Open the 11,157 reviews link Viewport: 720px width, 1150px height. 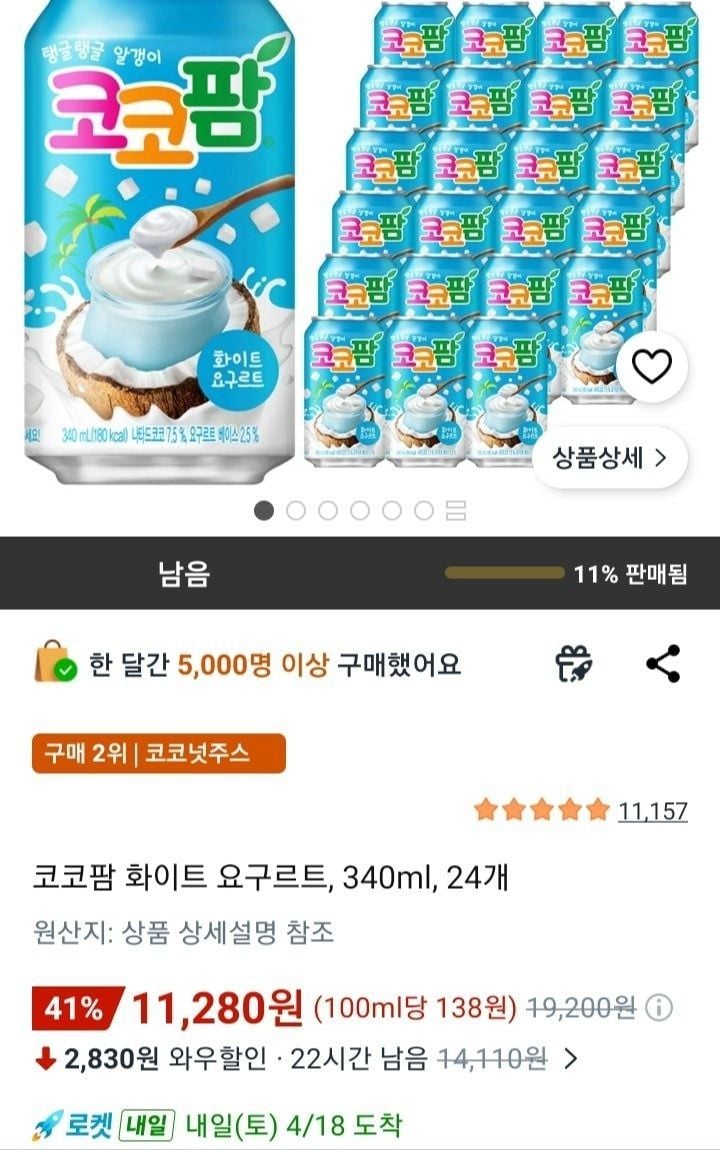652,810
